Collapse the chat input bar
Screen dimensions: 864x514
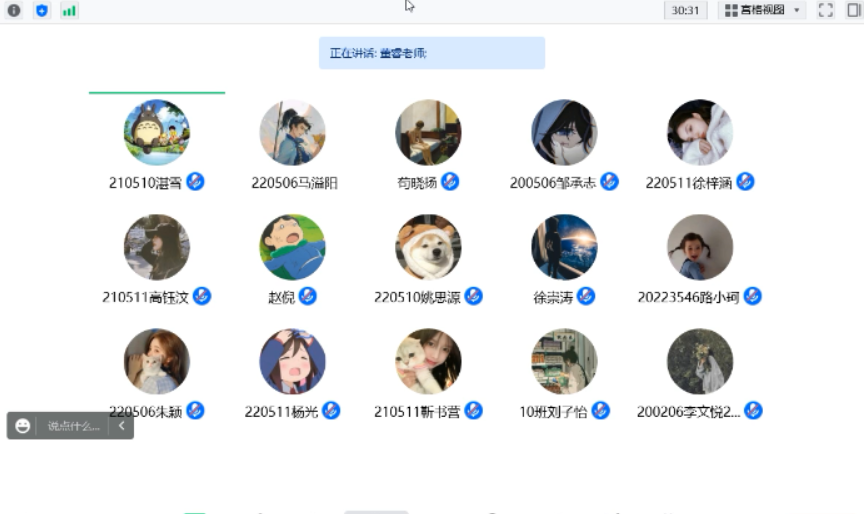(x=122, y=426)
